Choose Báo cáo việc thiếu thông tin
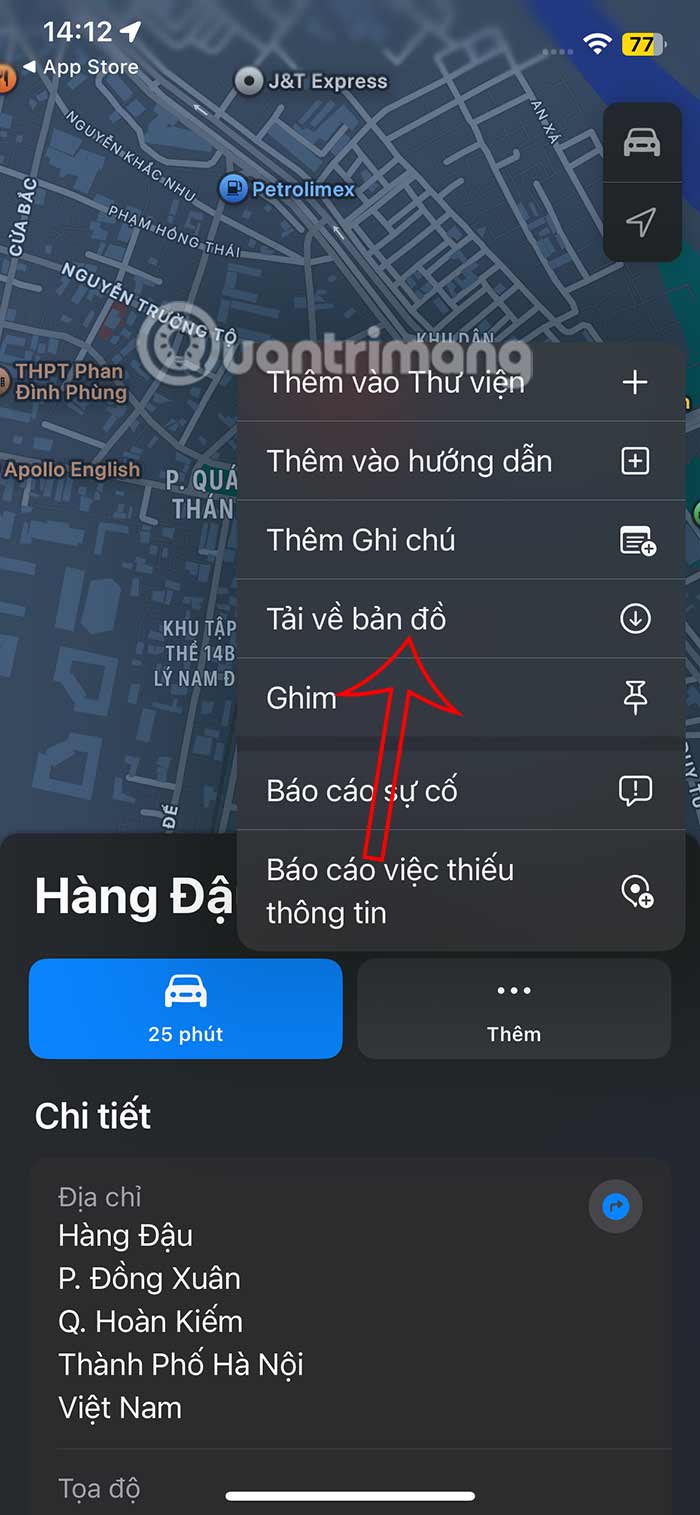700x1515 pixels. (x=460, y=891)
